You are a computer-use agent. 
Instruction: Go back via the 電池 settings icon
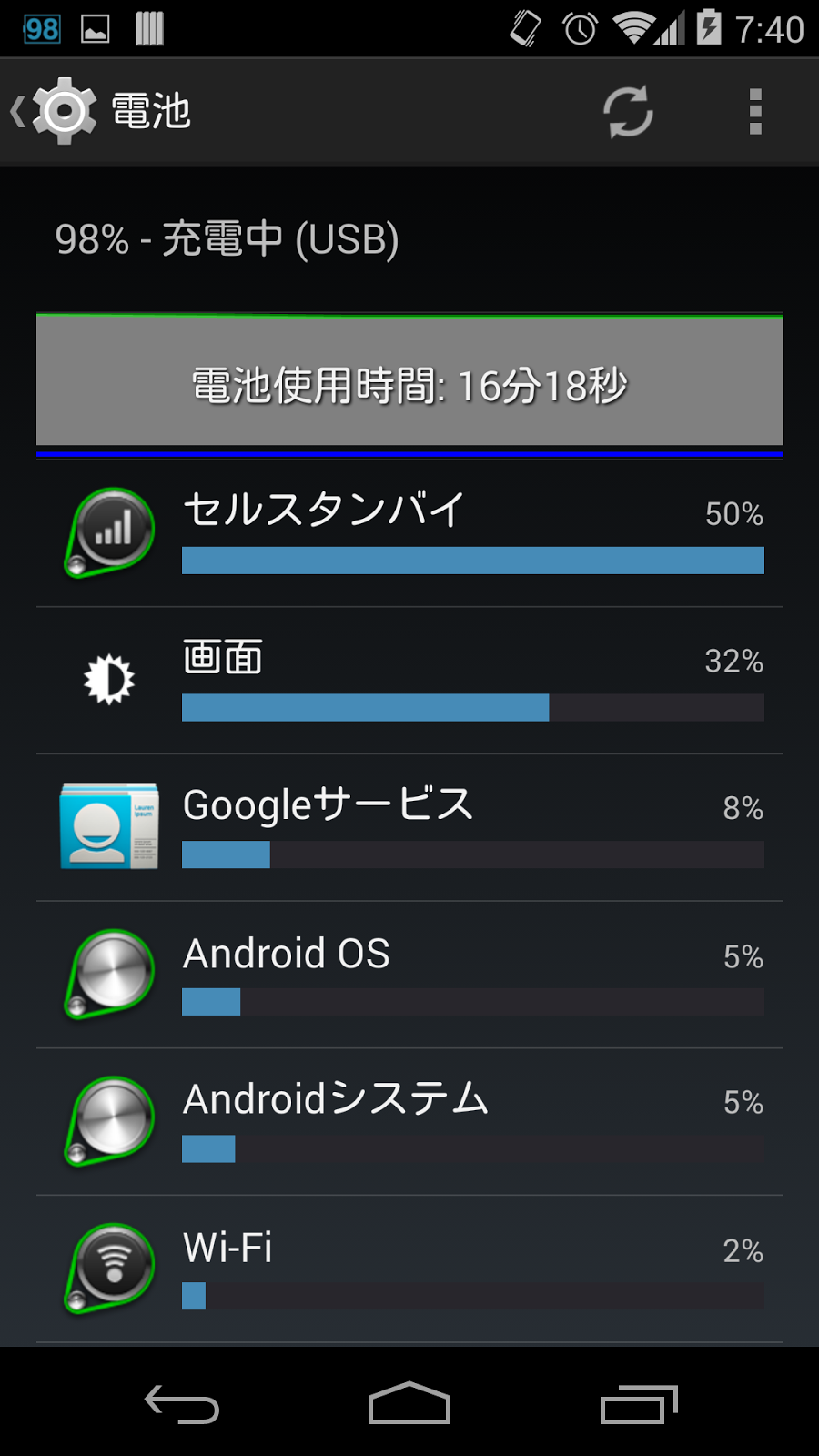click(x=55, y=111)
